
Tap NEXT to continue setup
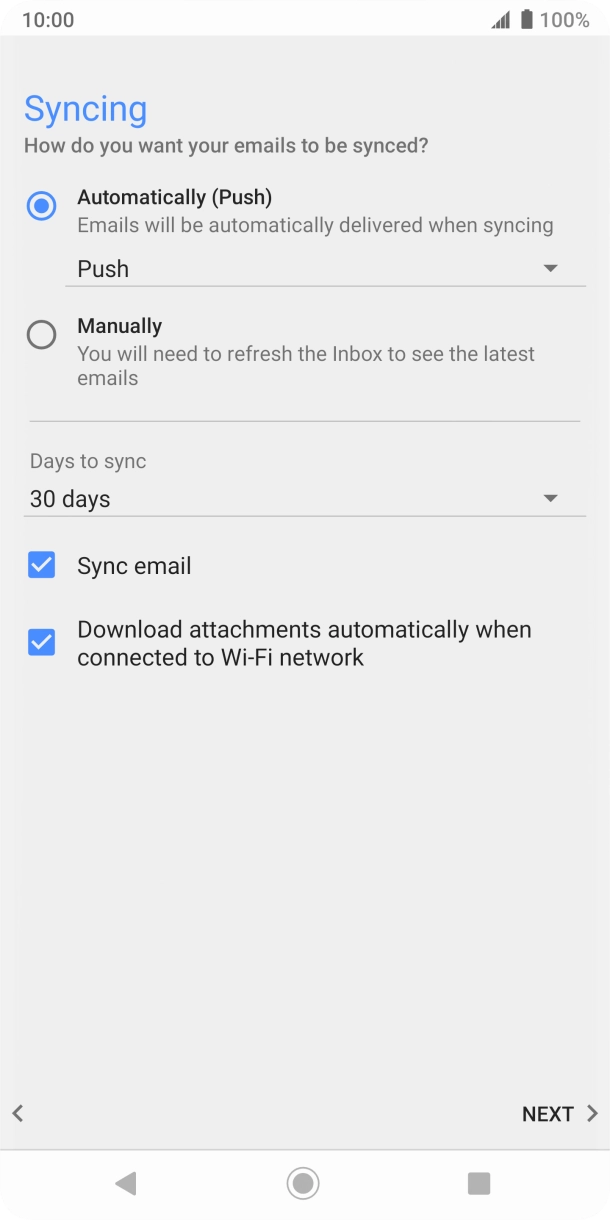(559, 1114)
